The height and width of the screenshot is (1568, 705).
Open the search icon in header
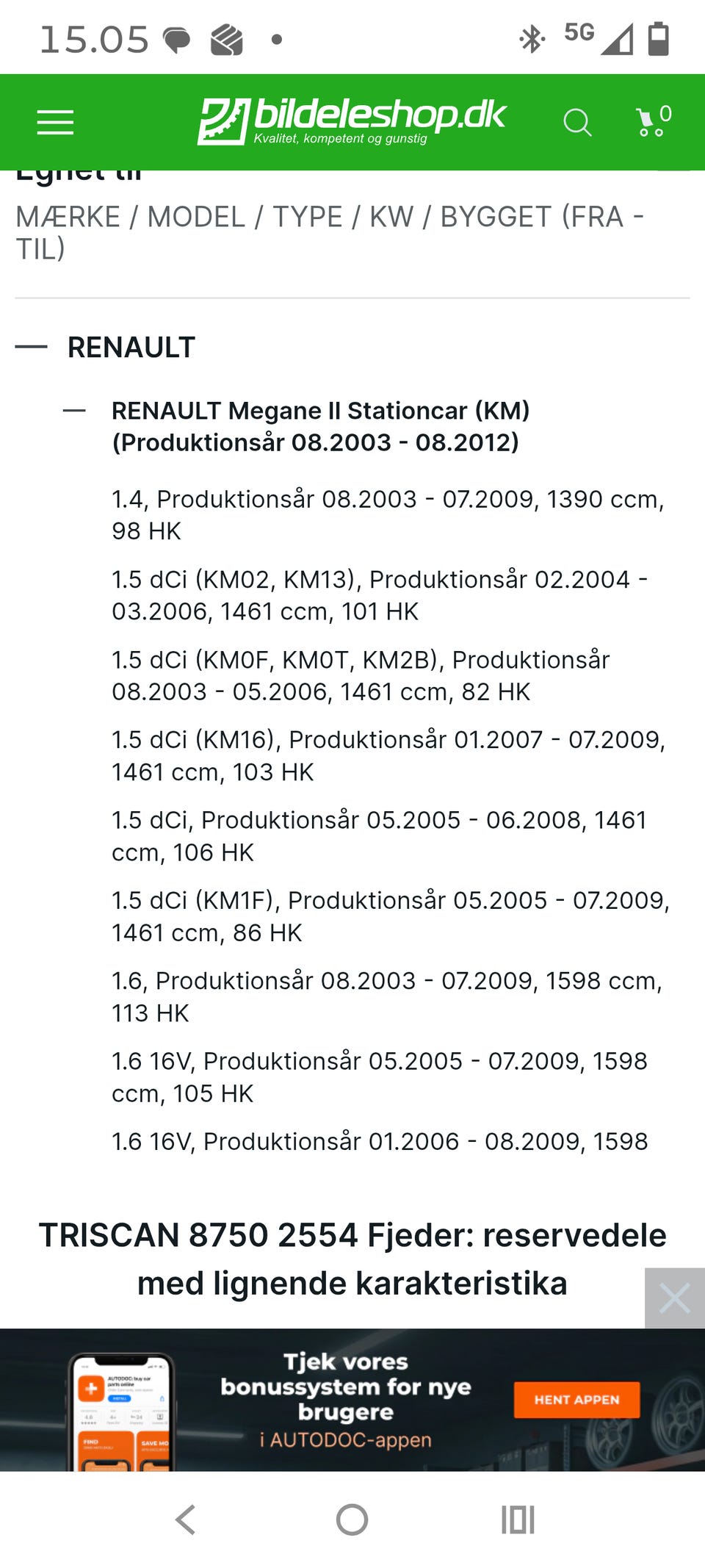(x=577, y=123)
